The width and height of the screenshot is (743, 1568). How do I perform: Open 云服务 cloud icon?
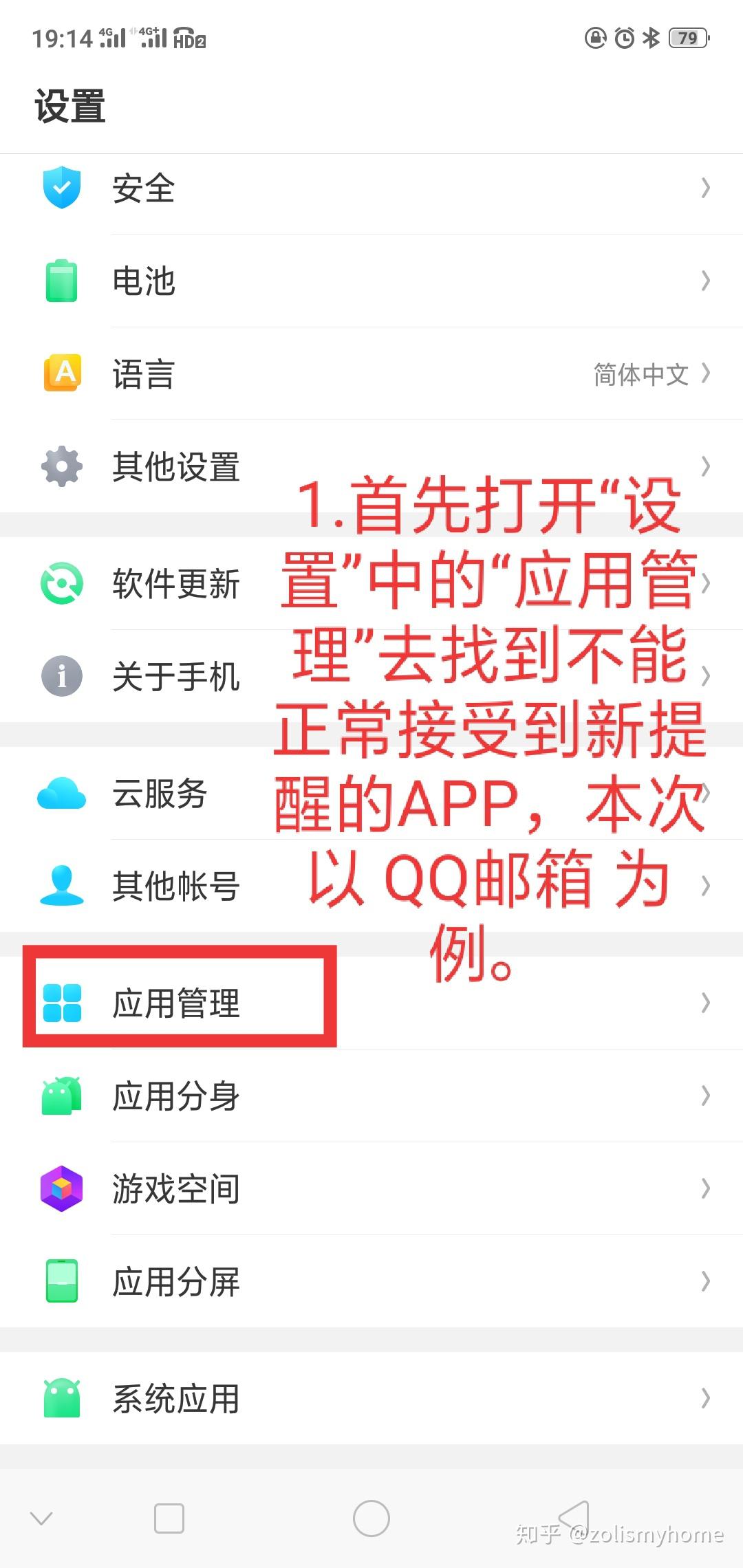click(61, 793)
